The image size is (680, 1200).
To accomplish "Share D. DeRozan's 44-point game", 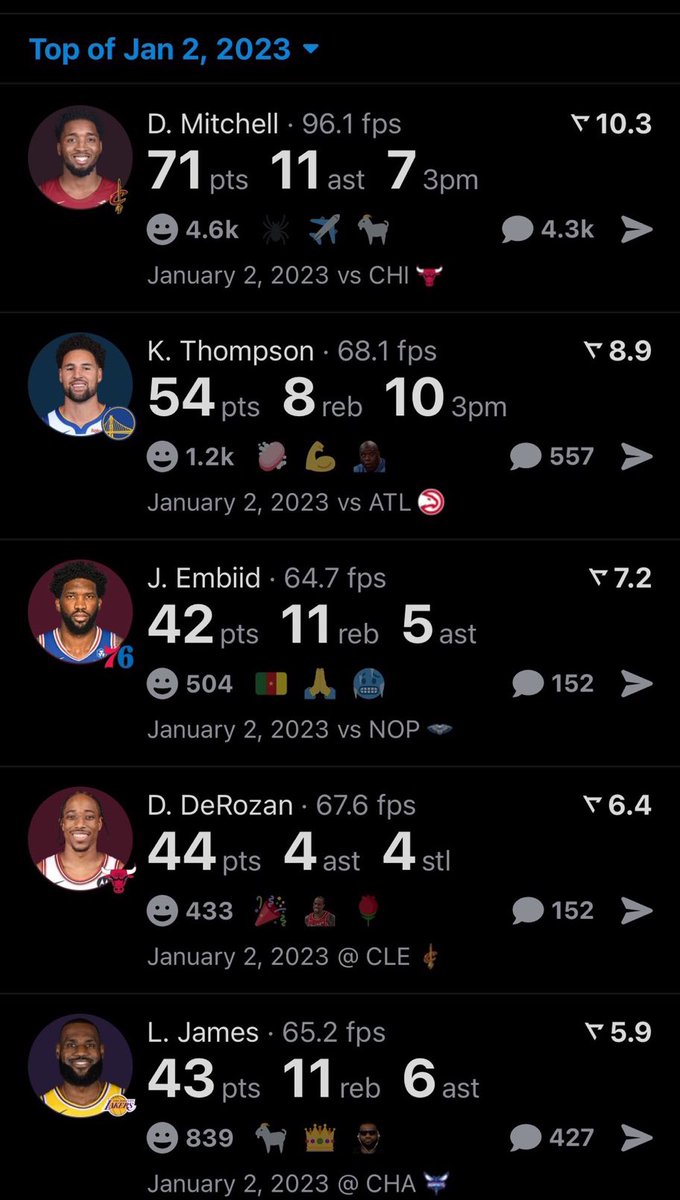I will [637, 911].
